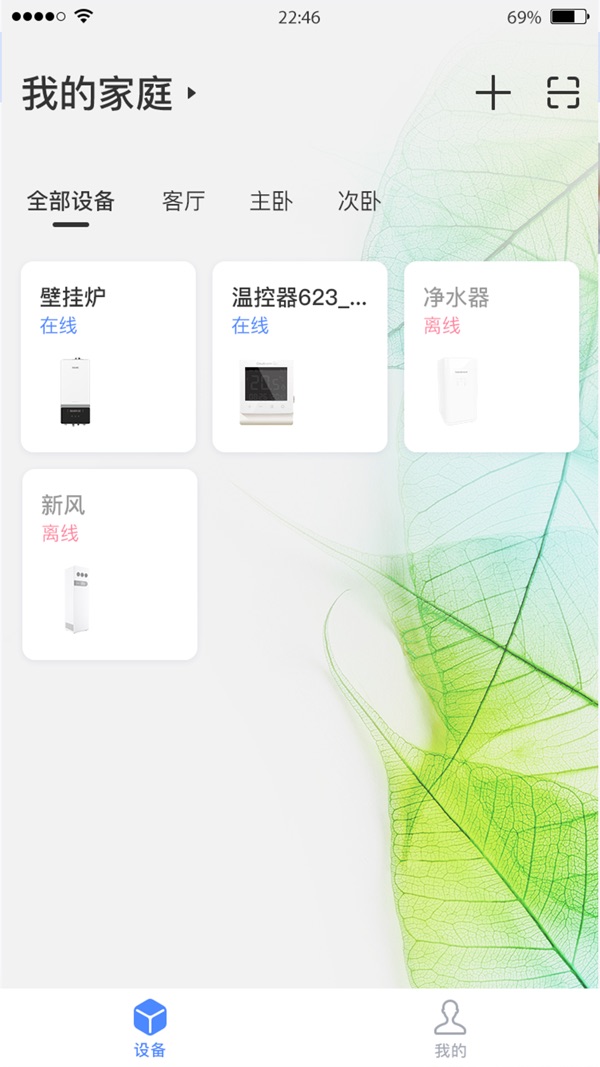This screenshot has width=600, height=1067.
Task: Open the 新风 device card
Action: click(x=109, y=565)
